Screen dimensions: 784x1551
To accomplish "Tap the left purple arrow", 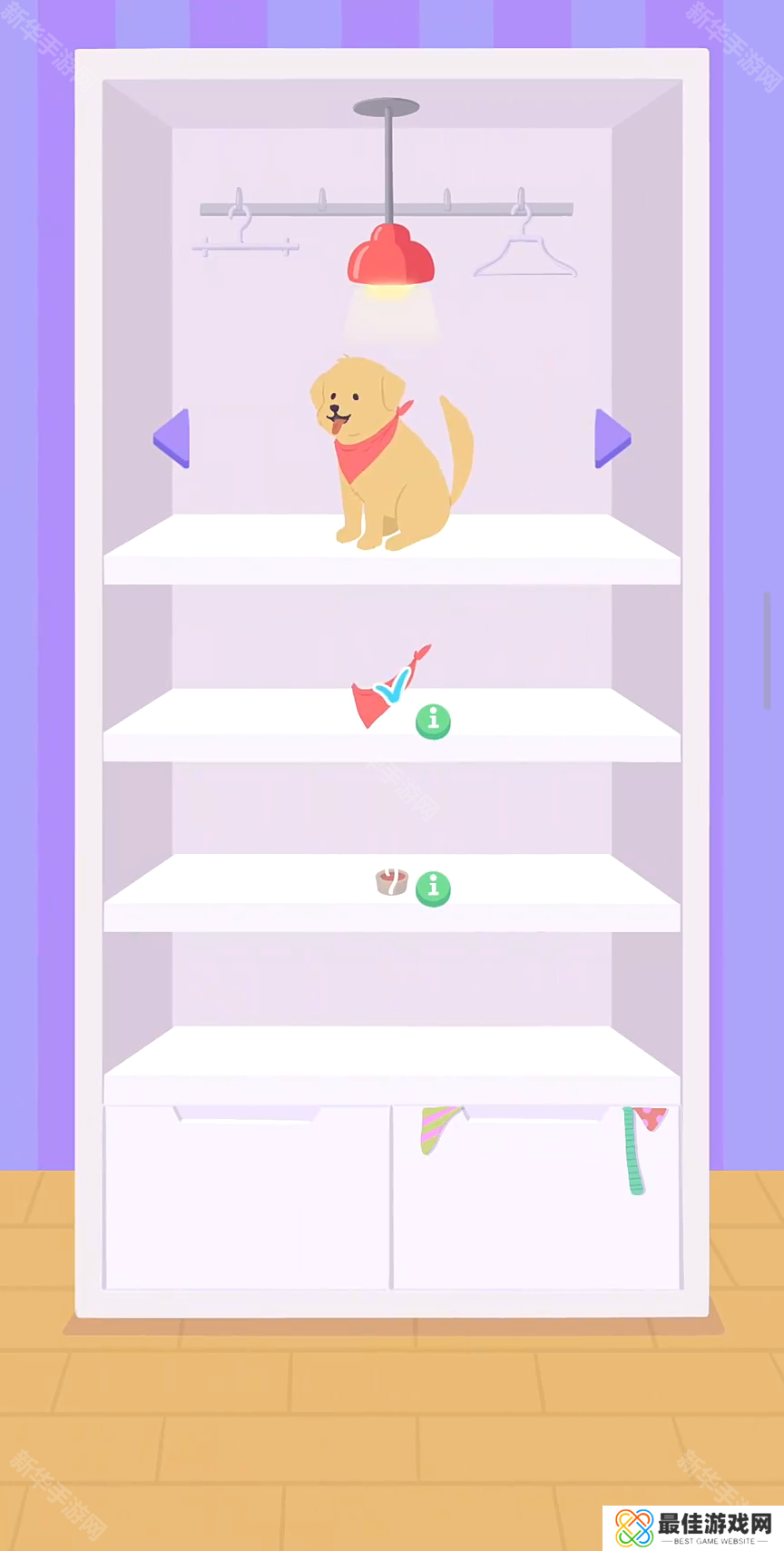I will coord(172,438).
